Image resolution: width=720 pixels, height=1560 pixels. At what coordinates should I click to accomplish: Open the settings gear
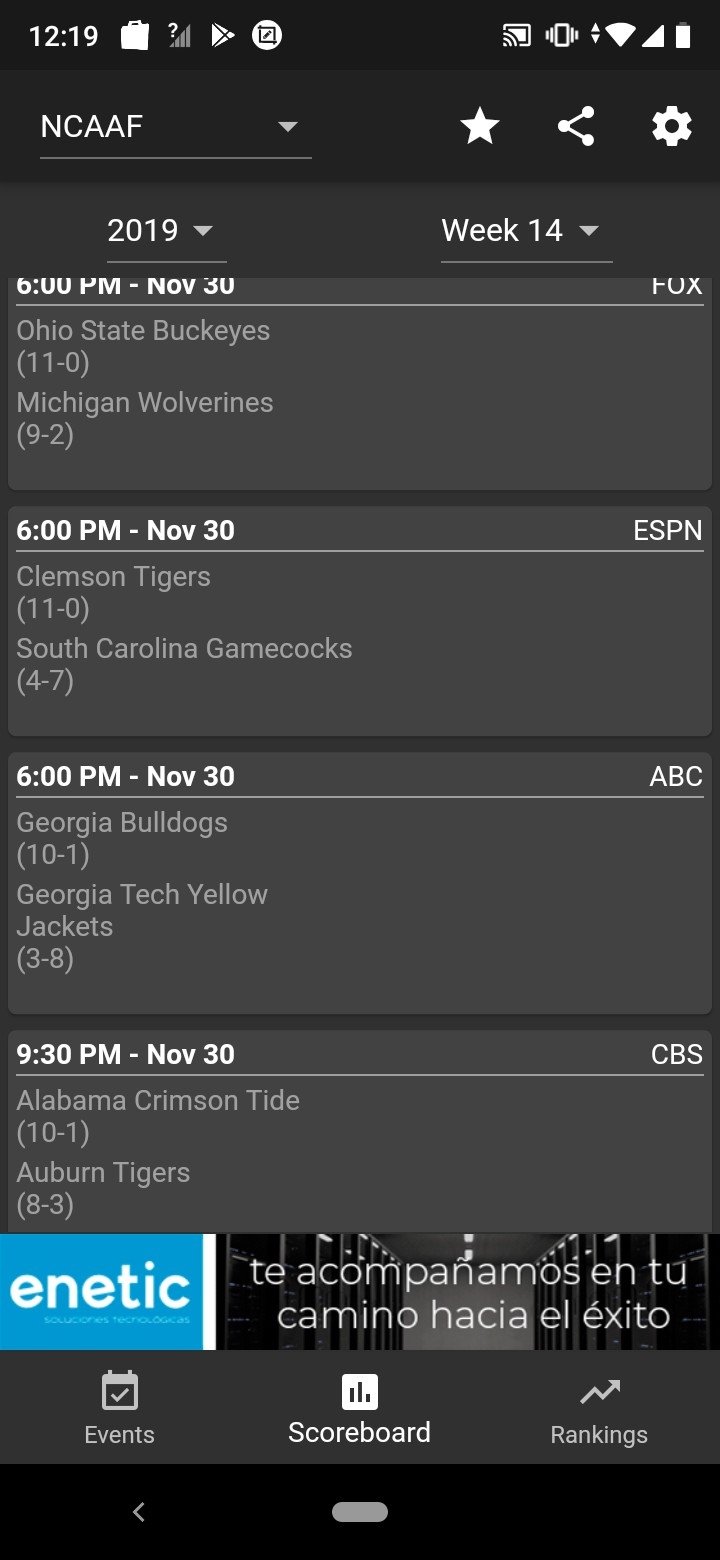coord(672,127)
